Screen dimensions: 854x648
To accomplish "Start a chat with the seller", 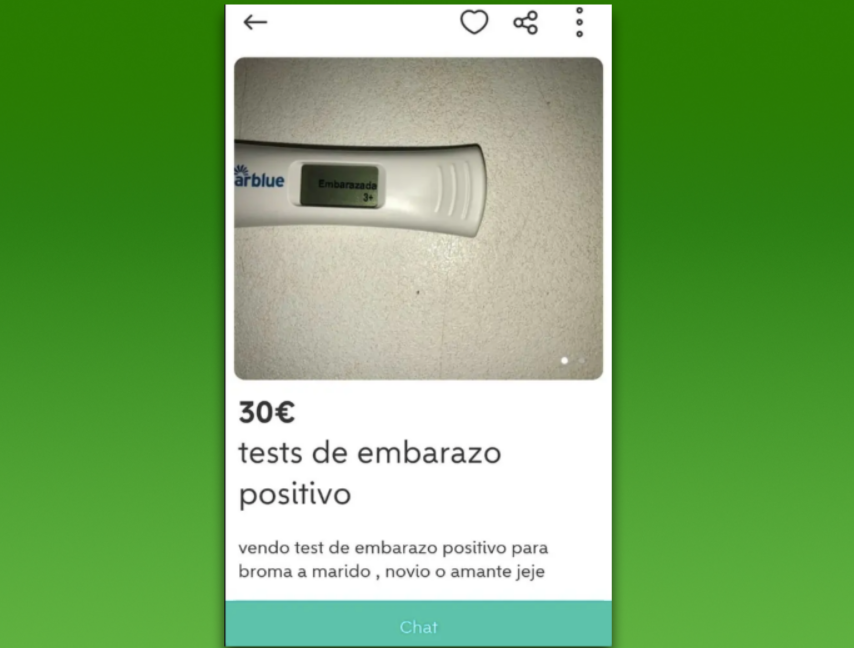I will coord(418,627).
